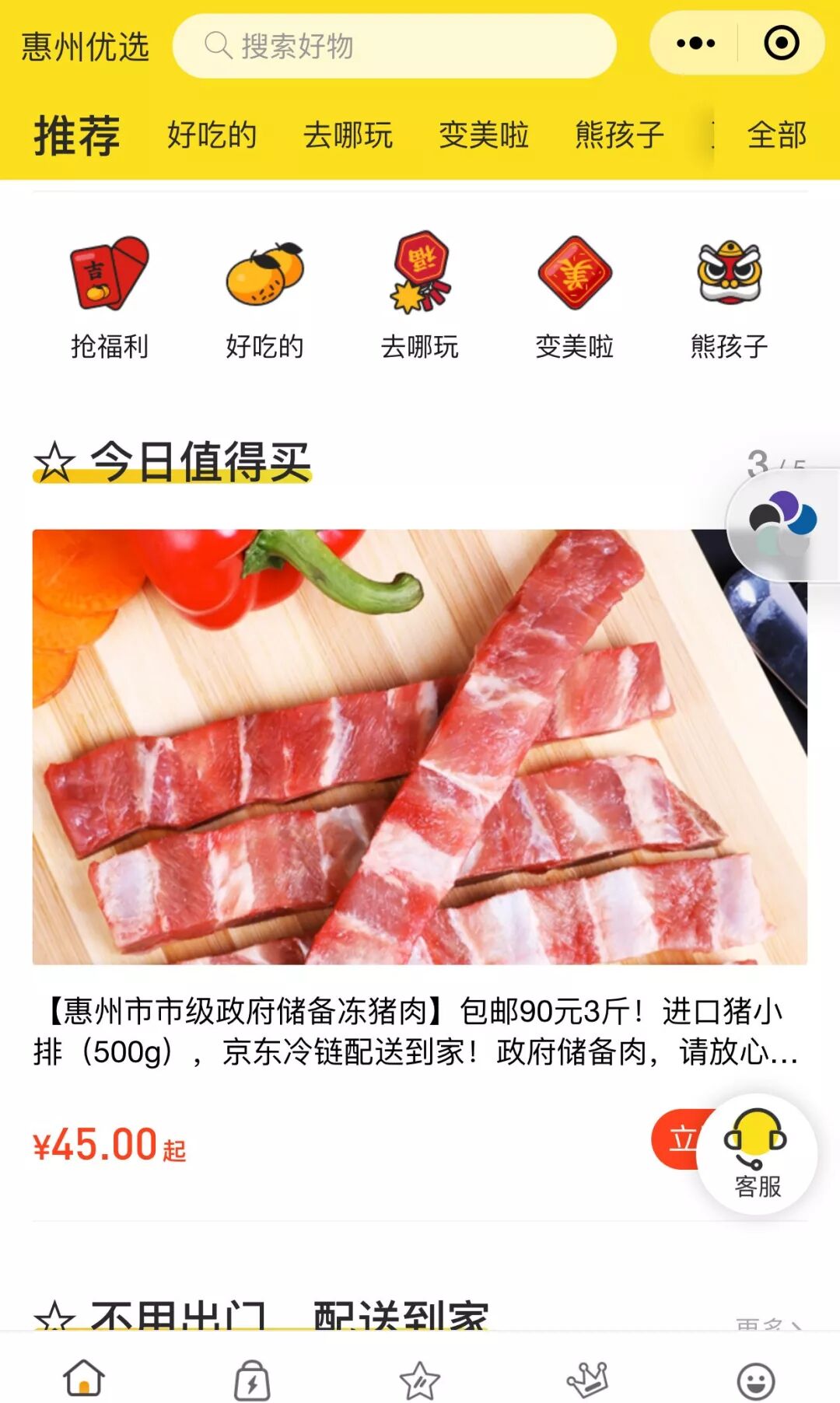Screen dimensions: 840x1403
Task: Open the 好吃的 shortcut with the oranges icon
Action: (x=264, y=296)
